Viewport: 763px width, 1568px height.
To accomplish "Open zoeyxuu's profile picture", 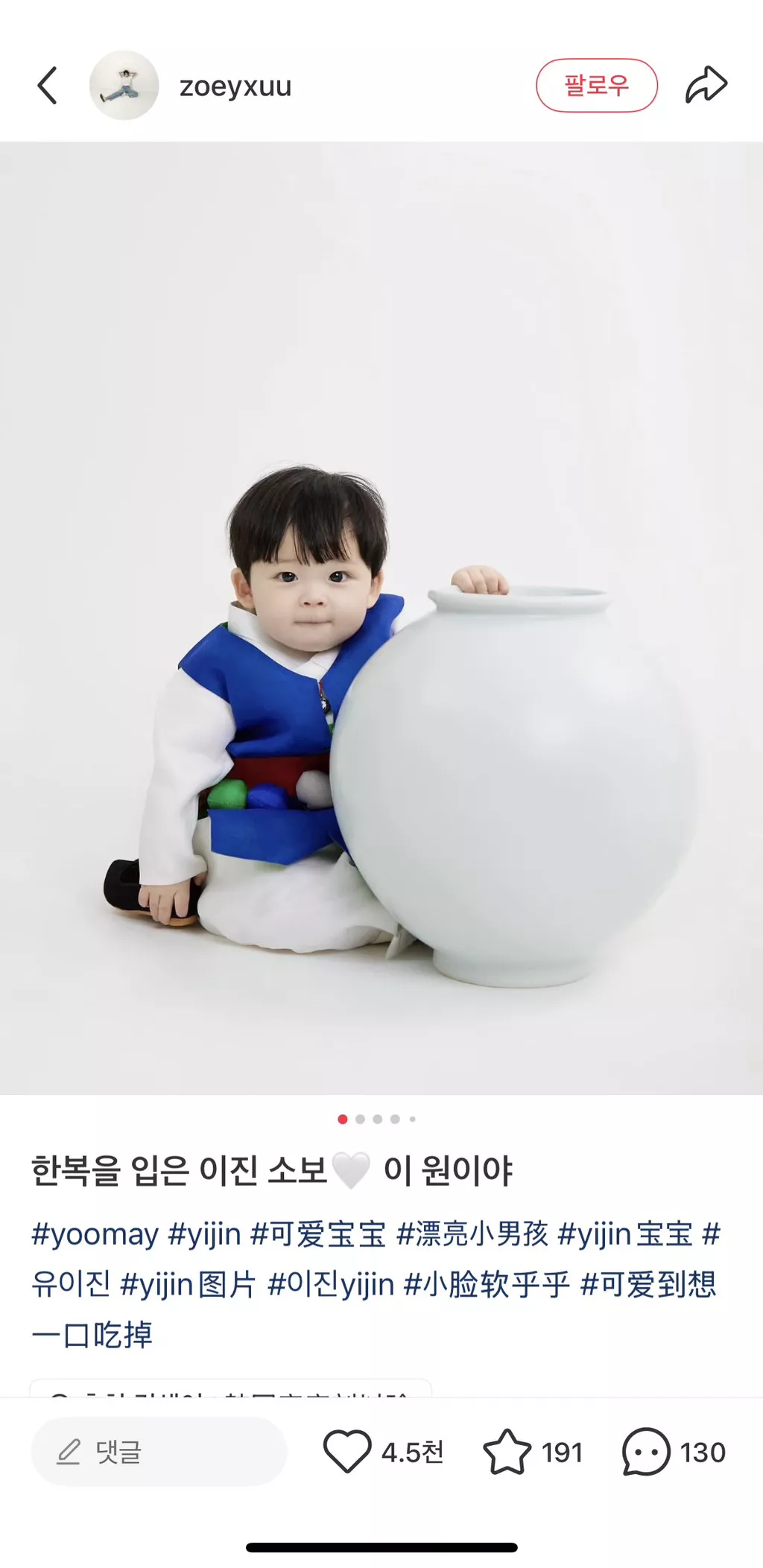I will [x=124, y=86].
